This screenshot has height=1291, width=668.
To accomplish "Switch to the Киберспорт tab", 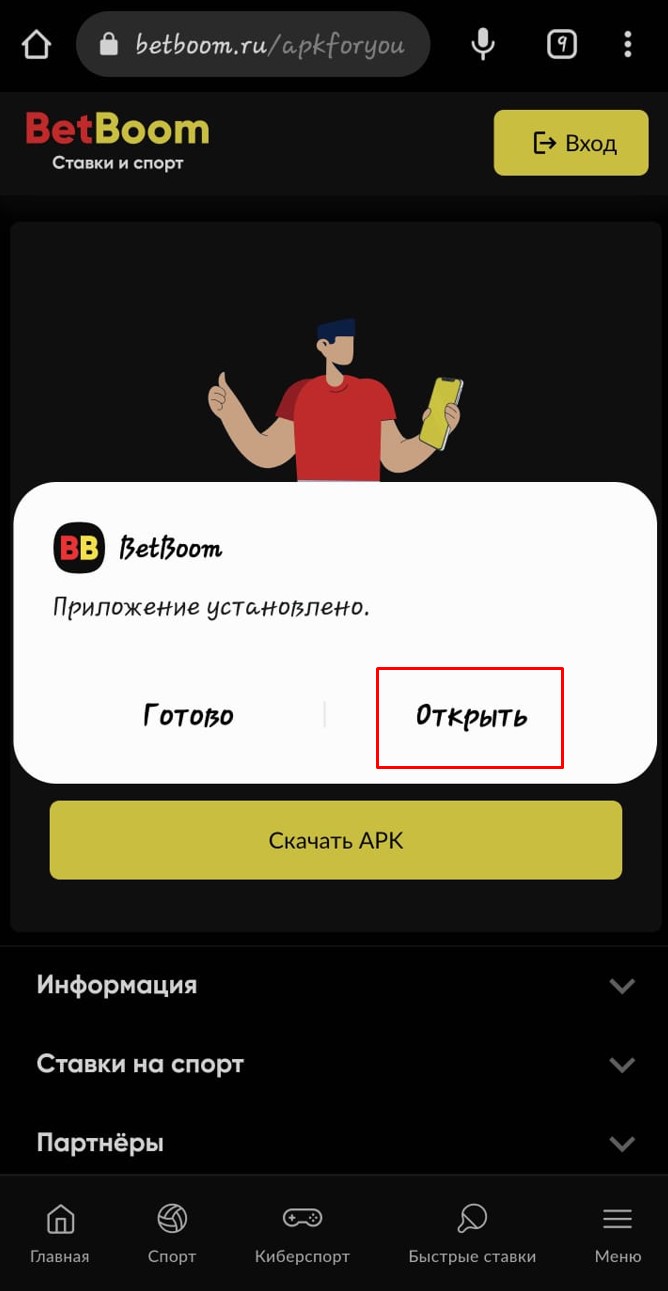I will pos(301,1233).
